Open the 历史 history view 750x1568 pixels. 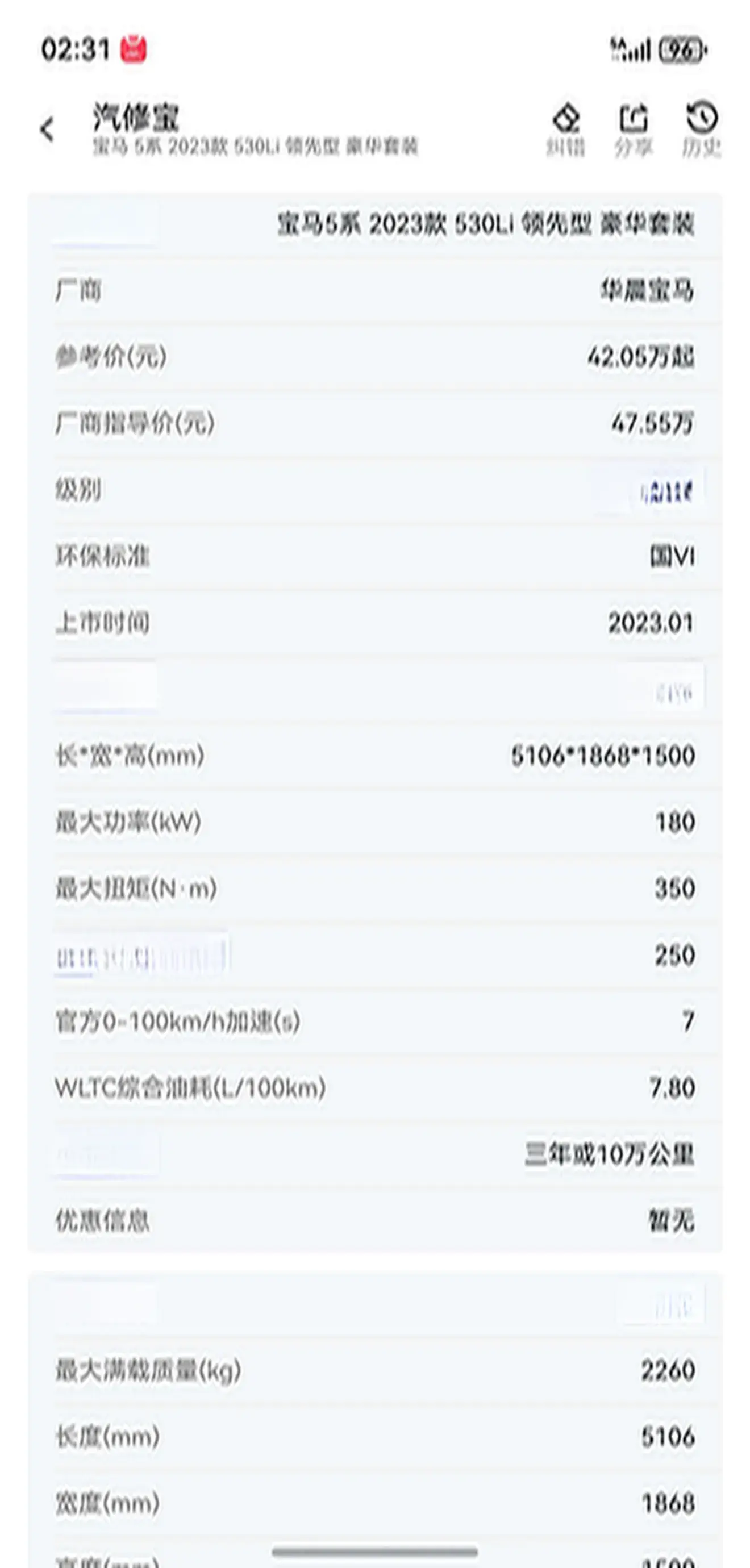(702, 128)
